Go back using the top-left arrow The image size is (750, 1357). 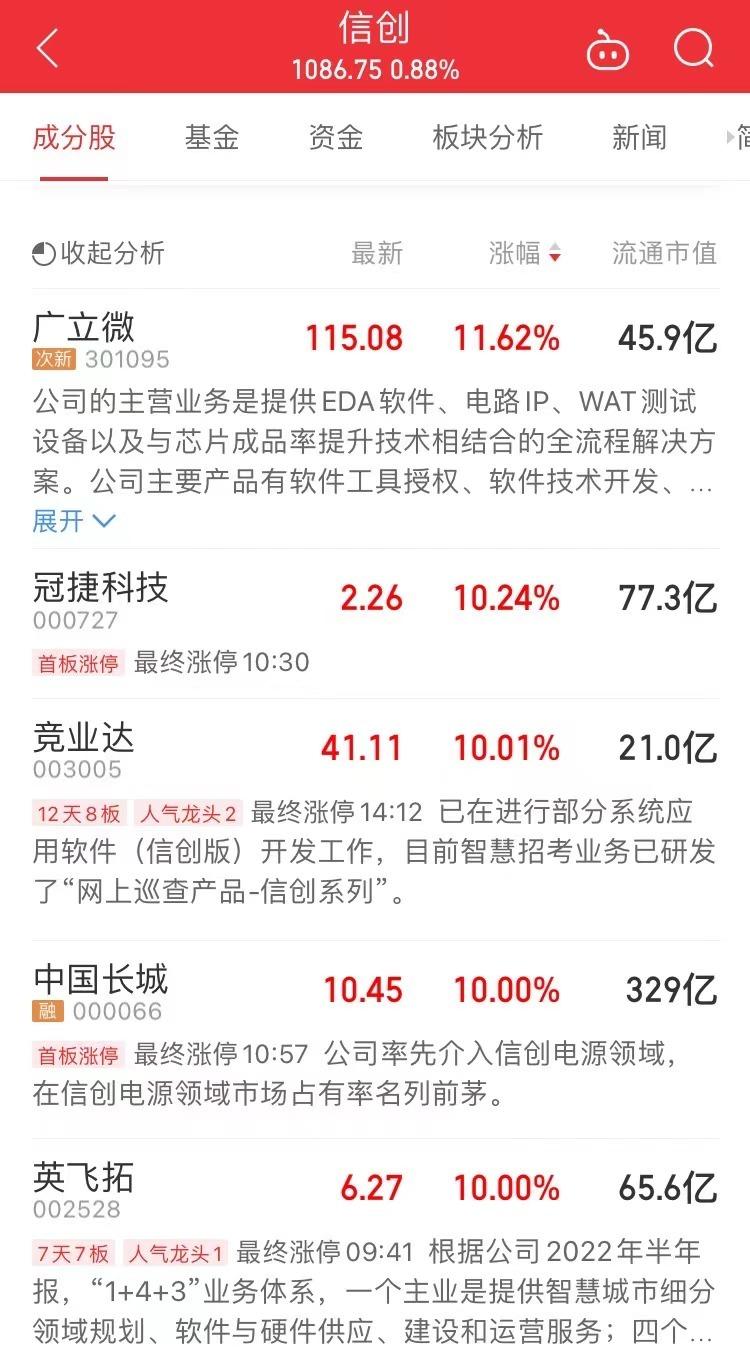pyautogui.click(x=47, y=47)
